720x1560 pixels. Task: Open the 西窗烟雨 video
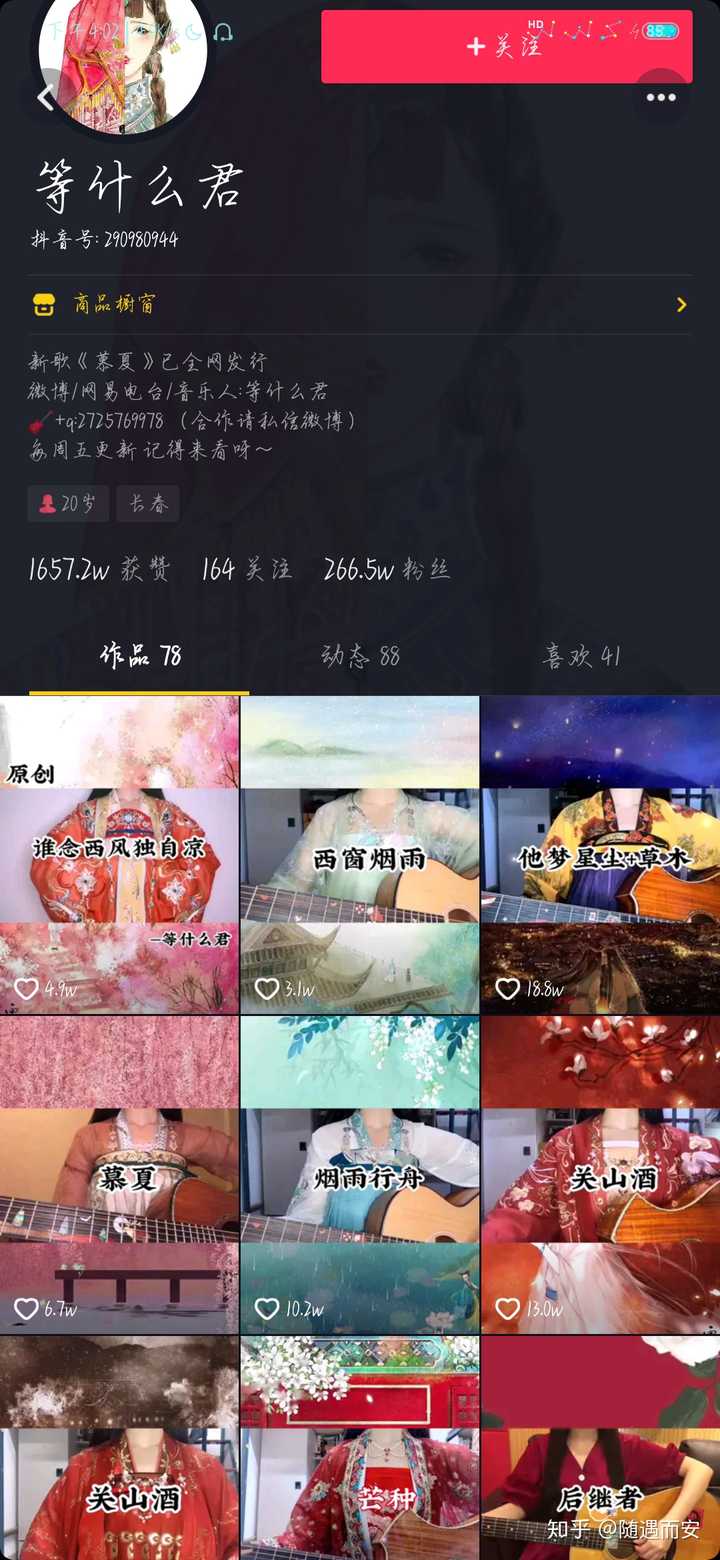pos(360,855)
